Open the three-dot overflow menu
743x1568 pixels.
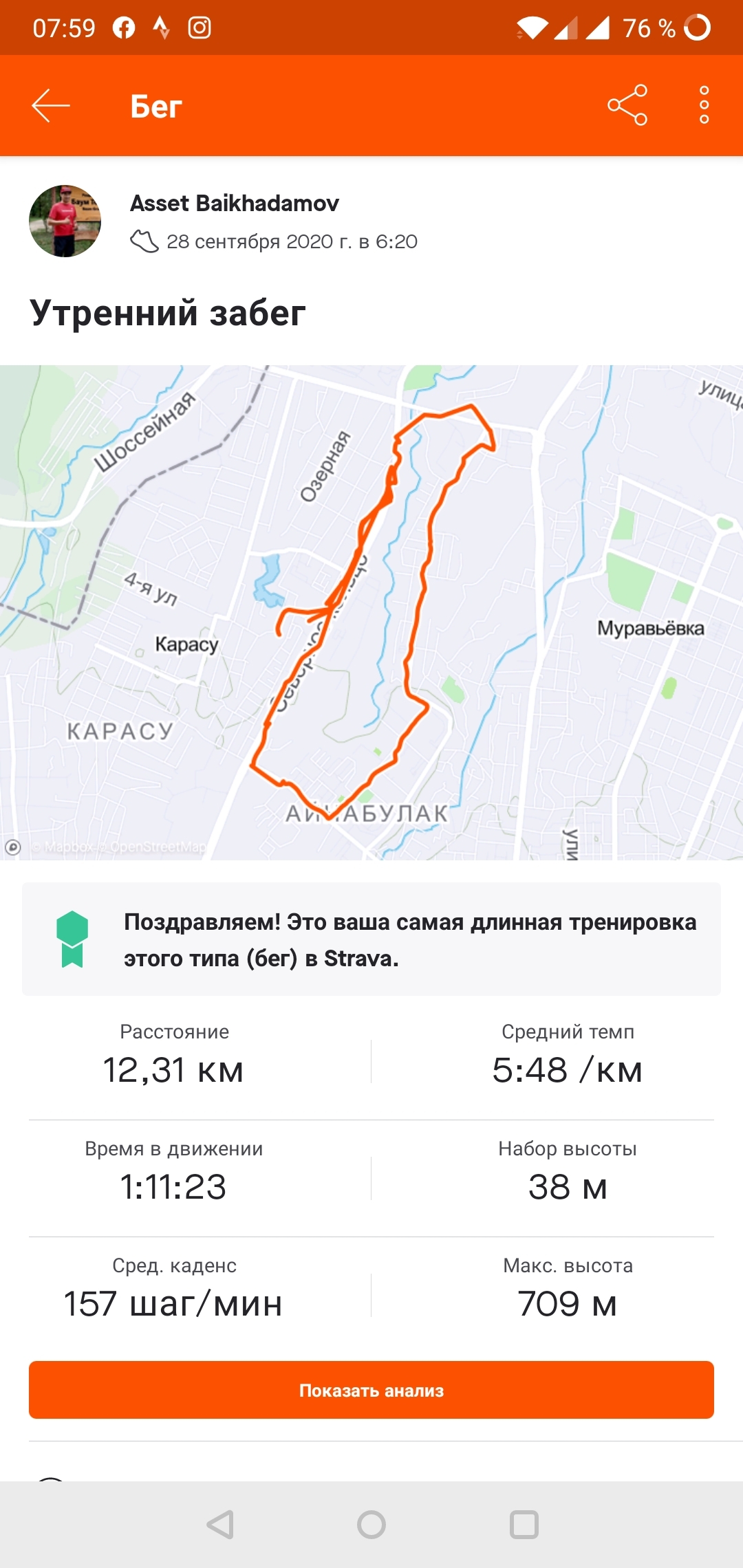tap(704, 105)
